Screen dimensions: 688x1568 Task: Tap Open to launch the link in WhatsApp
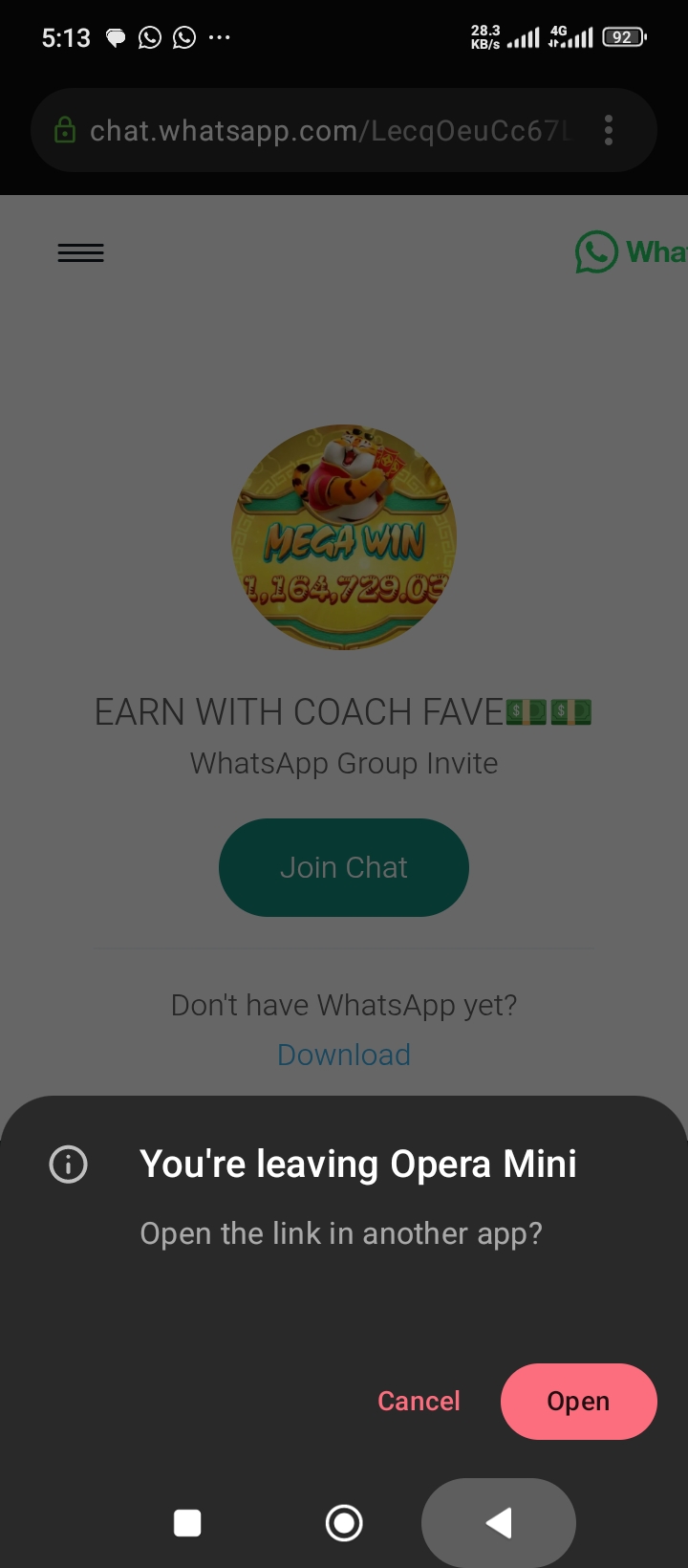[x=578, y=1401]
